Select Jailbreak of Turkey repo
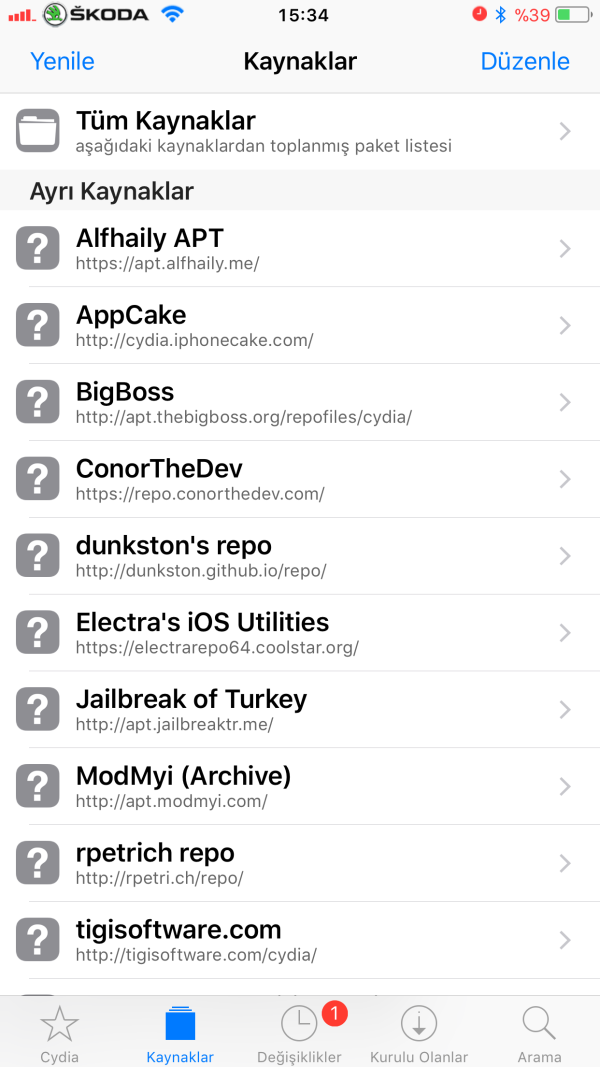 pyautogui.click(x=300, y=710)
